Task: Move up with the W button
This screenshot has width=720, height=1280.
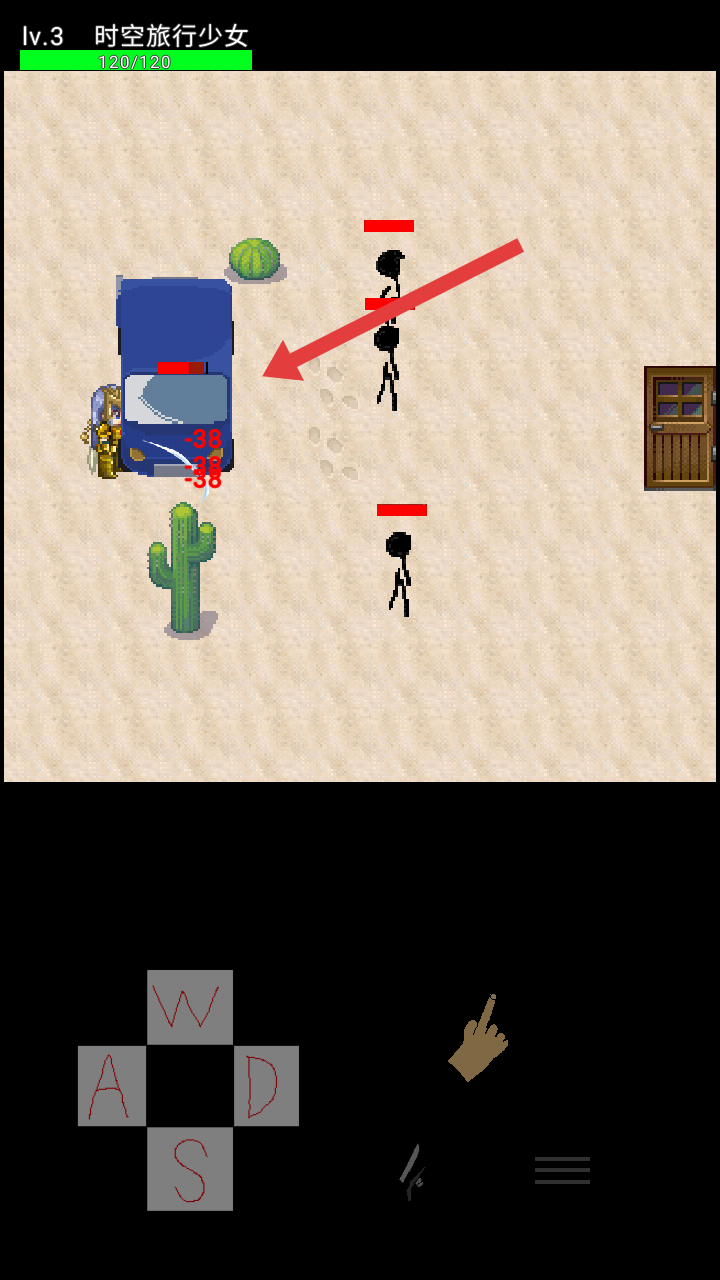Action: pyautogui.click(x=190, y=1007)
